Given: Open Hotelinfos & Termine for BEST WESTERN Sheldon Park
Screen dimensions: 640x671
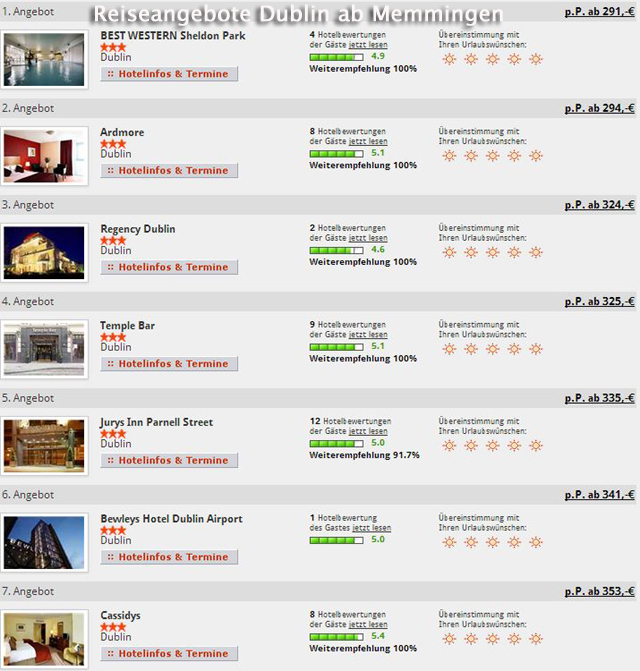Looking at the screenshot, I should pyautogui.click(x=169, y=74).
